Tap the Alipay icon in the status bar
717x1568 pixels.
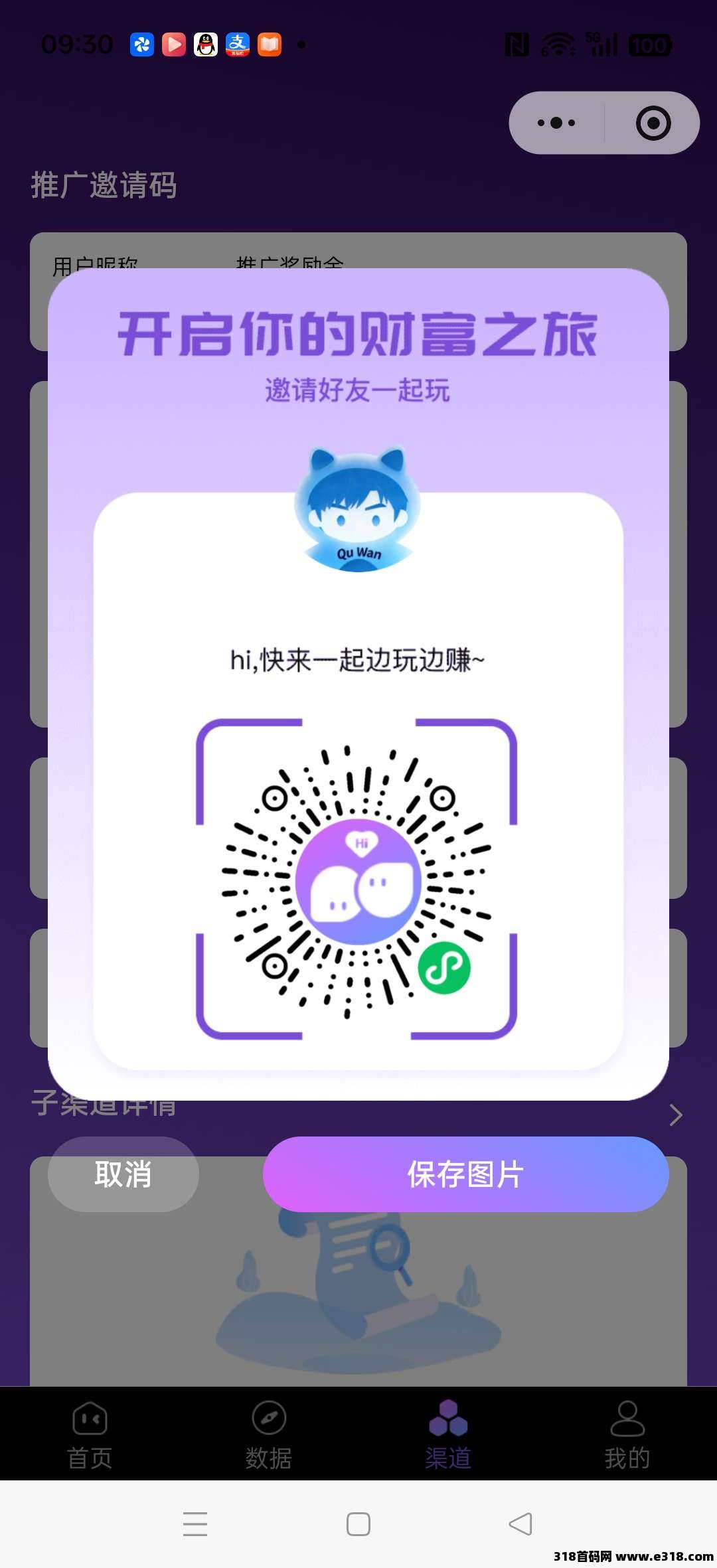click(238, 45)
